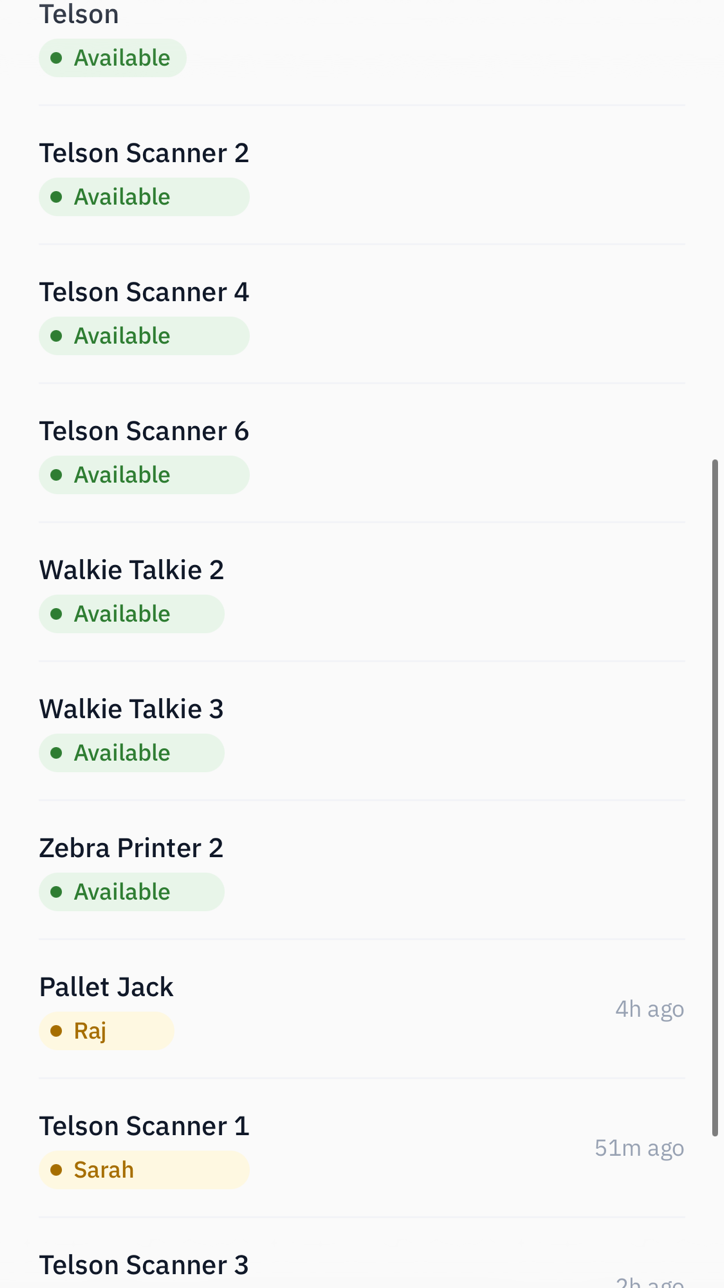The width and height of the screenshot is (724, 1288).
Task: Click the 4h ago timestamp for Pallet Jack
Action: (649, 1008)
